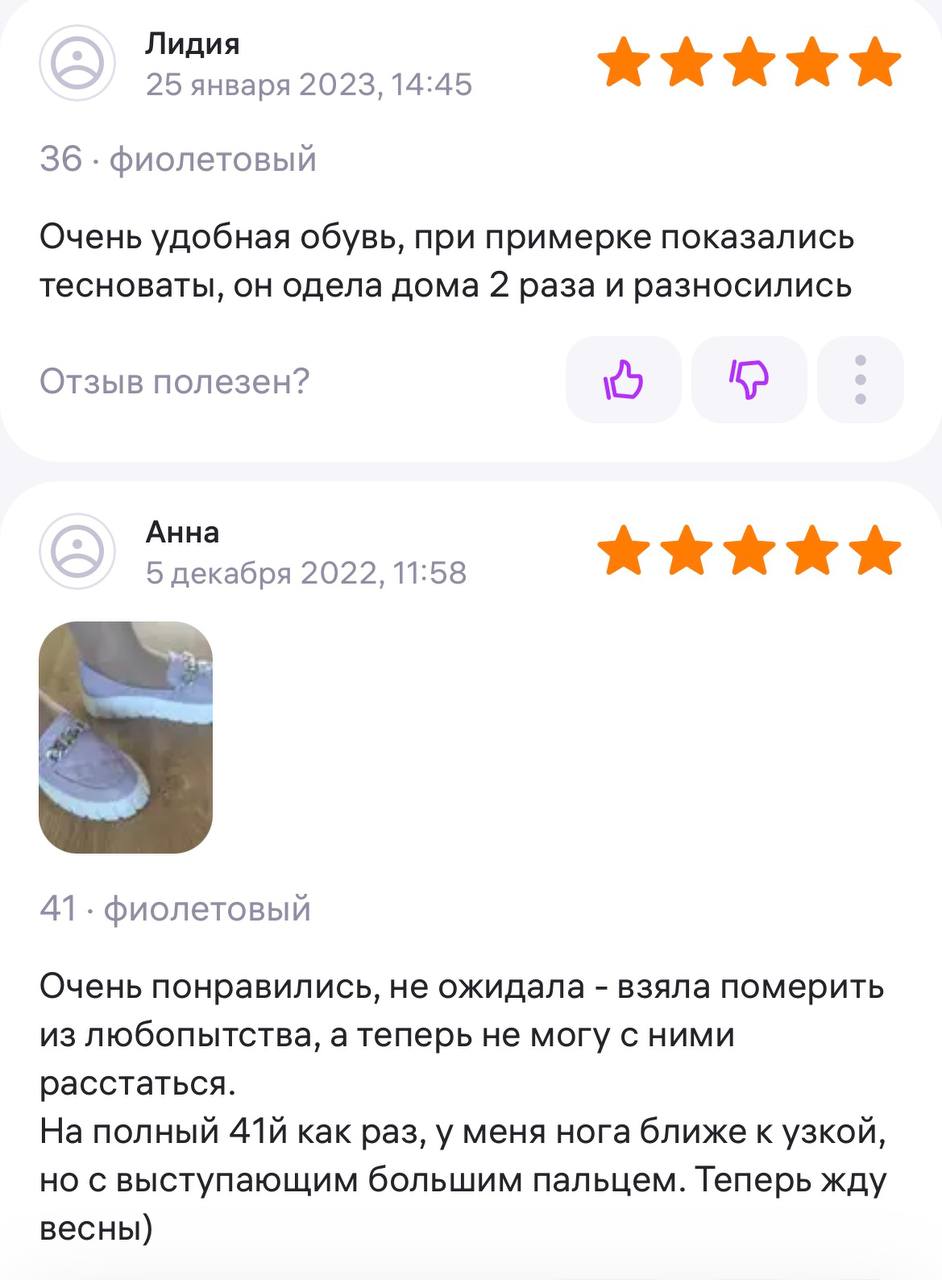Mark Лидия's review as helpful
This screenshot has width=942, height=1280.
point(623,380)
